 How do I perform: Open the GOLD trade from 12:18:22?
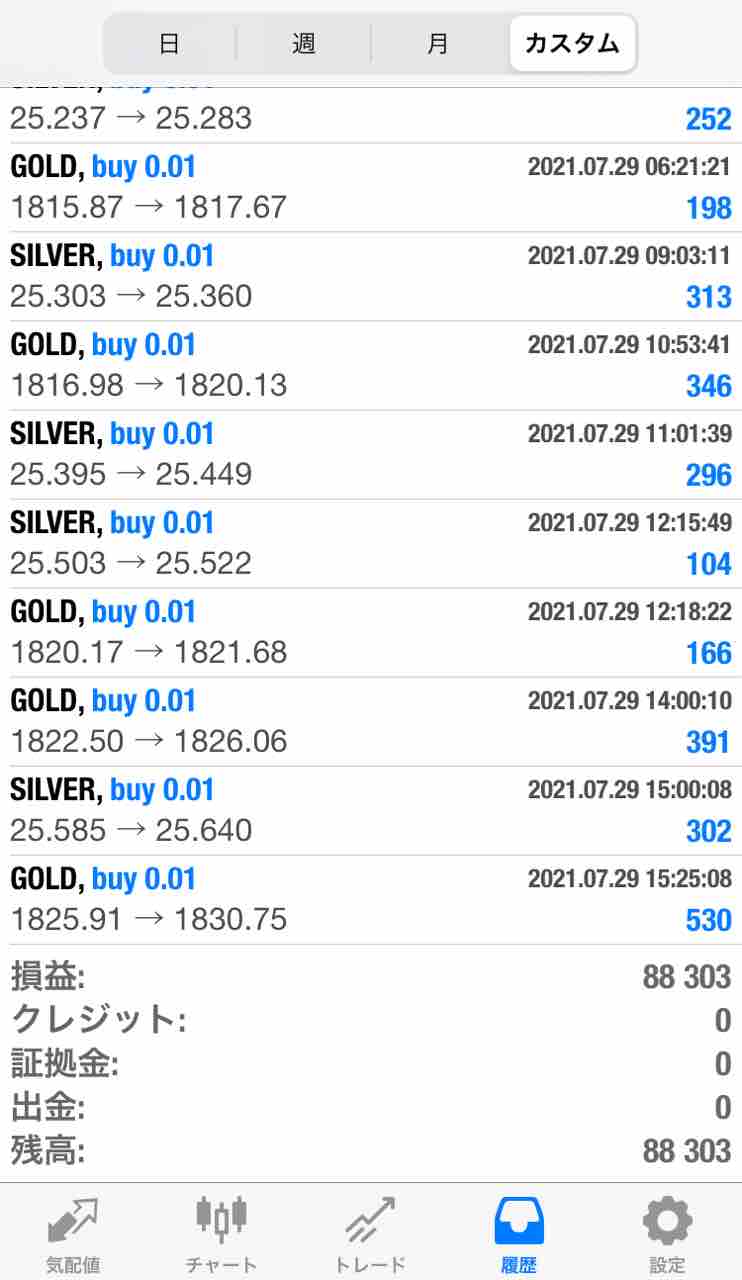click(370, 633)
